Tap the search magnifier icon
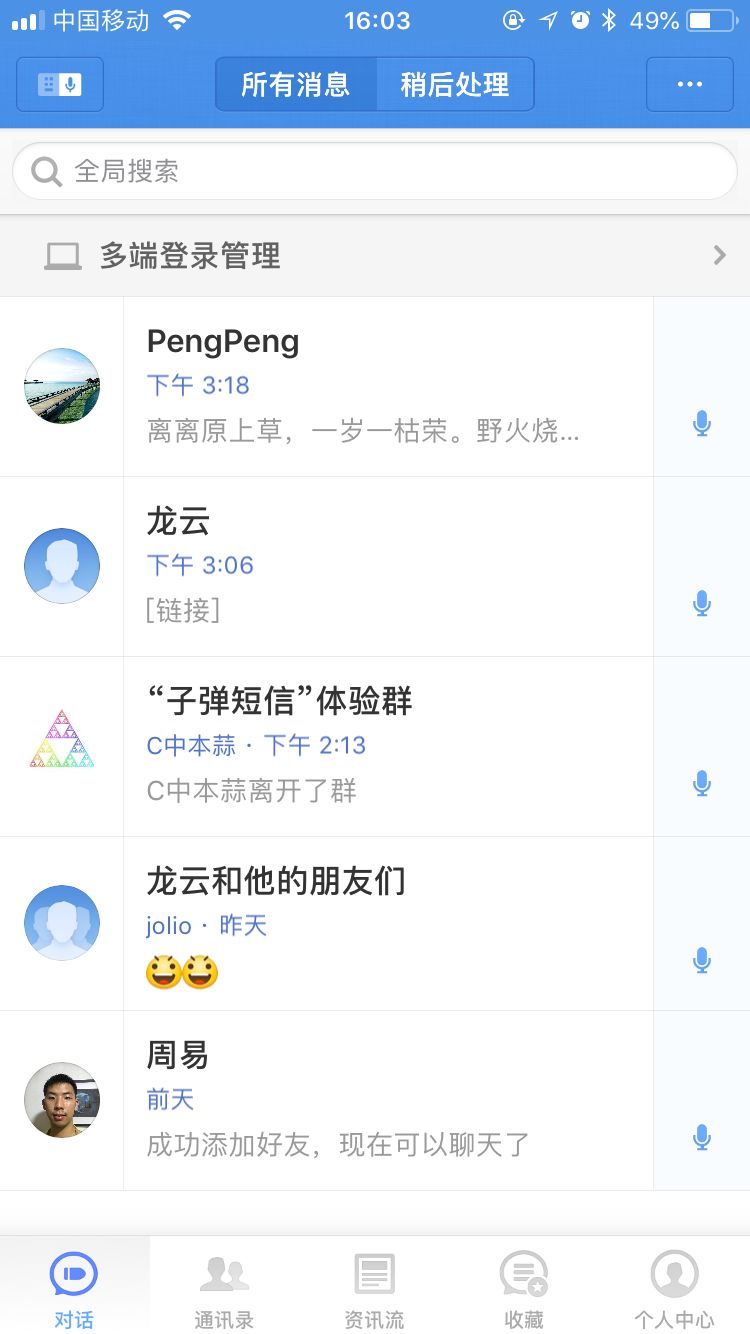 click(44, 171)
